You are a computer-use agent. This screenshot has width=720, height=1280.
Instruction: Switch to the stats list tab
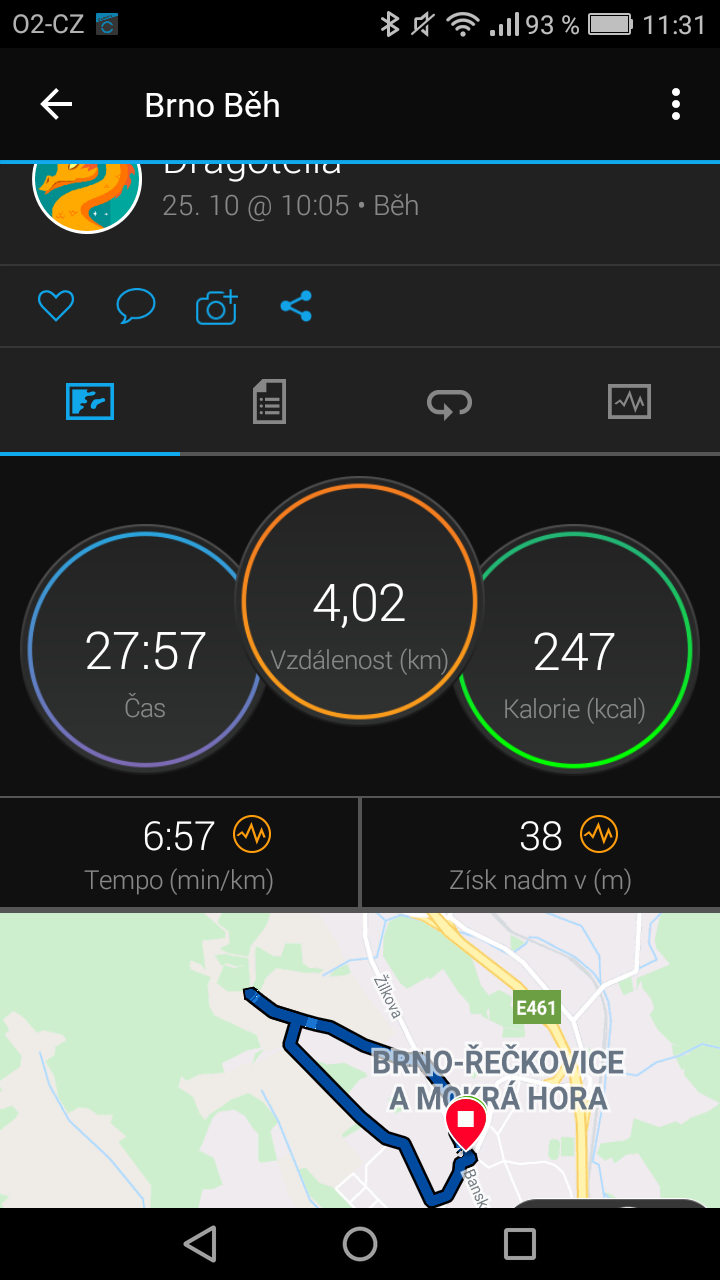click(x=269, y=402)
